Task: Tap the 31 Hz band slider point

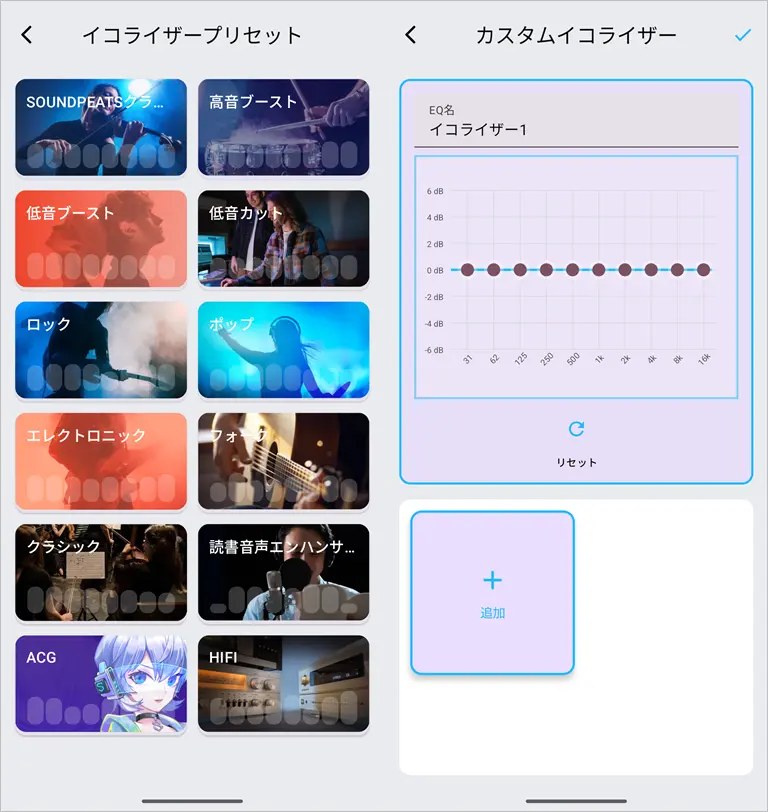Action: (467, 270)
